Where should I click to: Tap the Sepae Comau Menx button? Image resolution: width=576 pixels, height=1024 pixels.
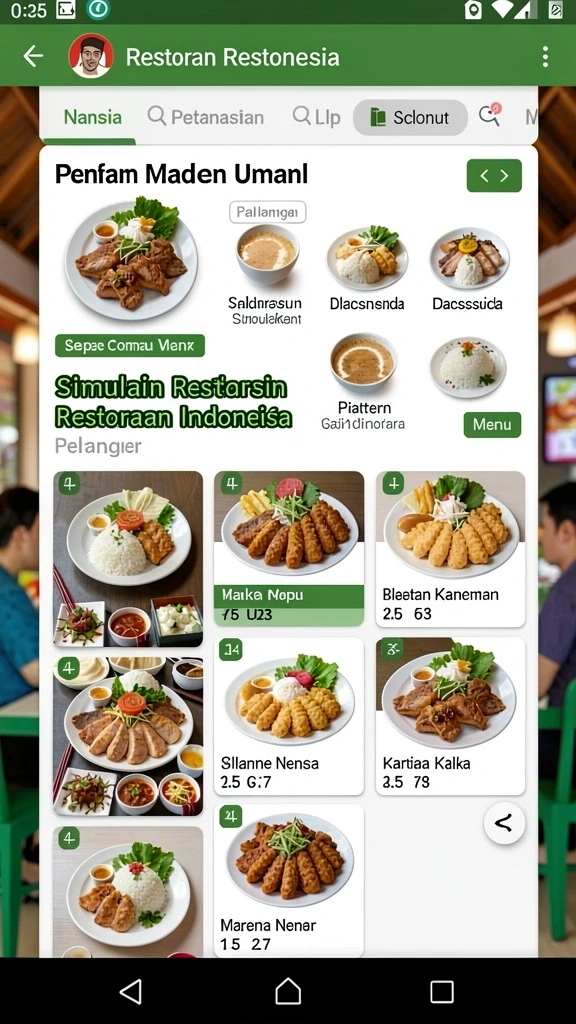pyautogui.click(x=130, y=345)
